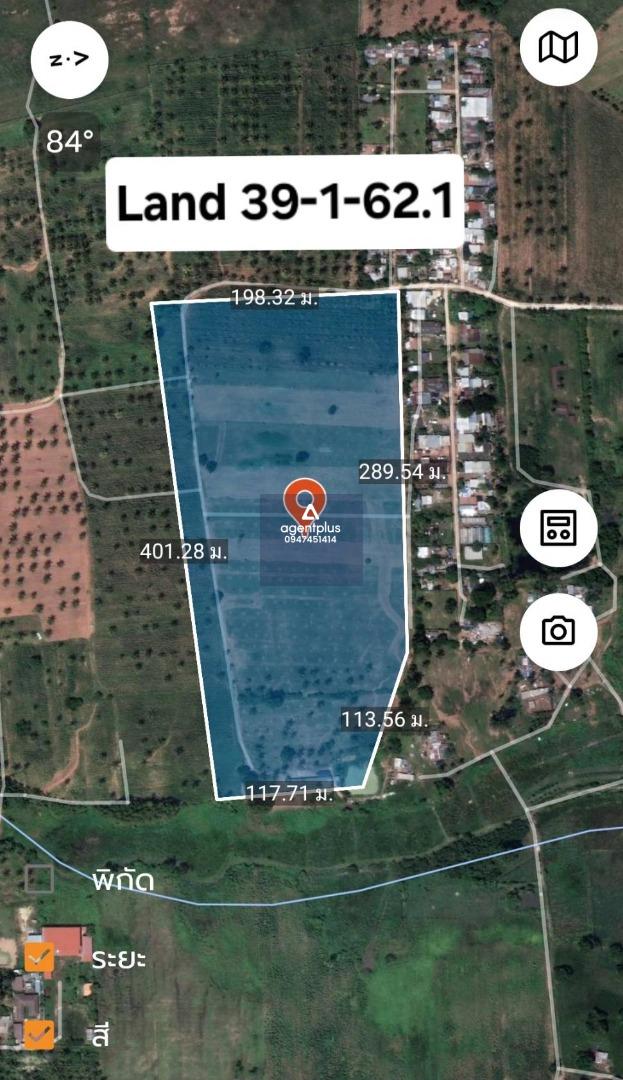Open the measuring device button above camera
The height and width of the screenshot is (1080, 623).
point(558,528)
